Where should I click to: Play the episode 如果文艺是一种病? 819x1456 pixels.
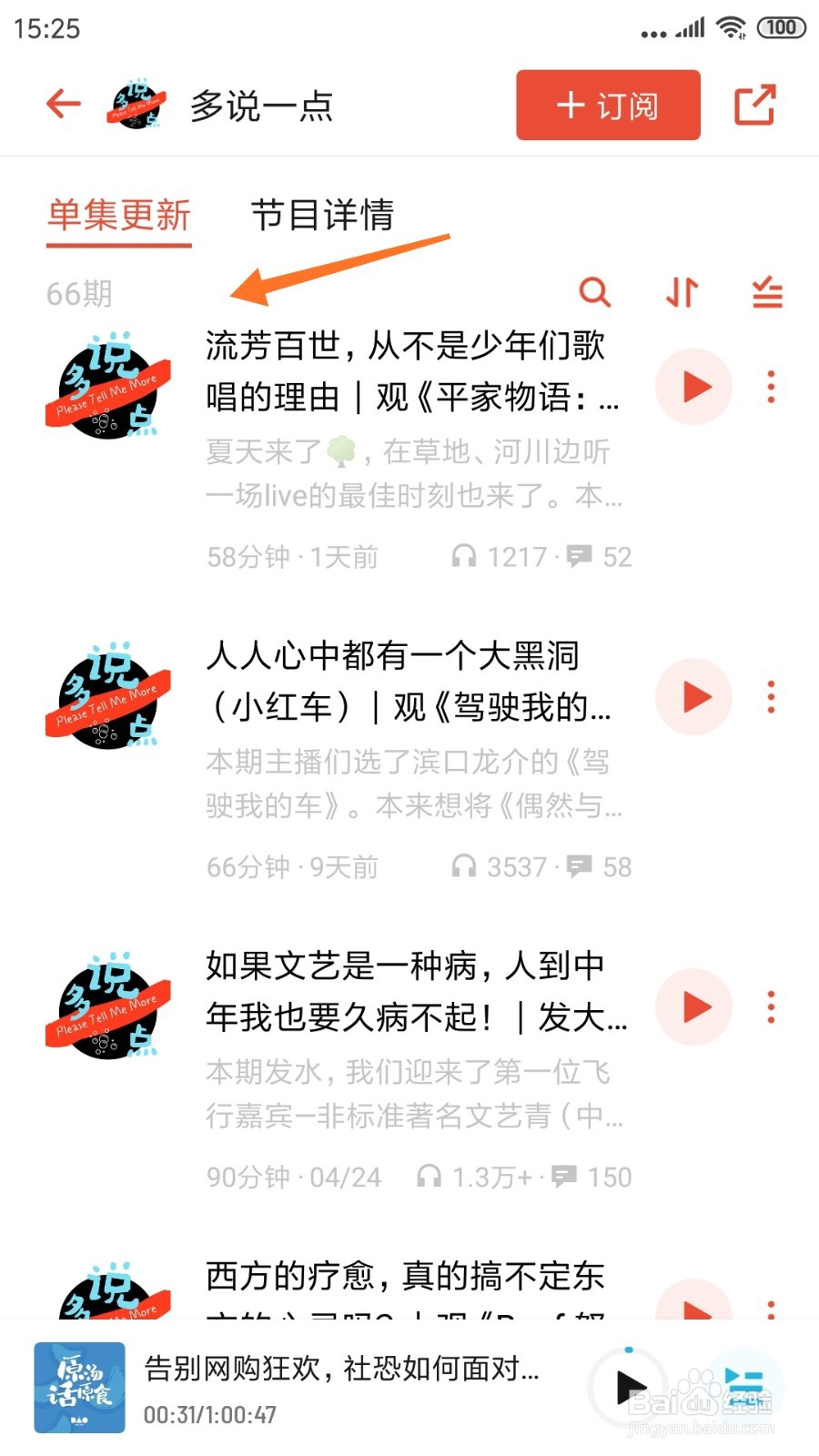[694, 1007]
